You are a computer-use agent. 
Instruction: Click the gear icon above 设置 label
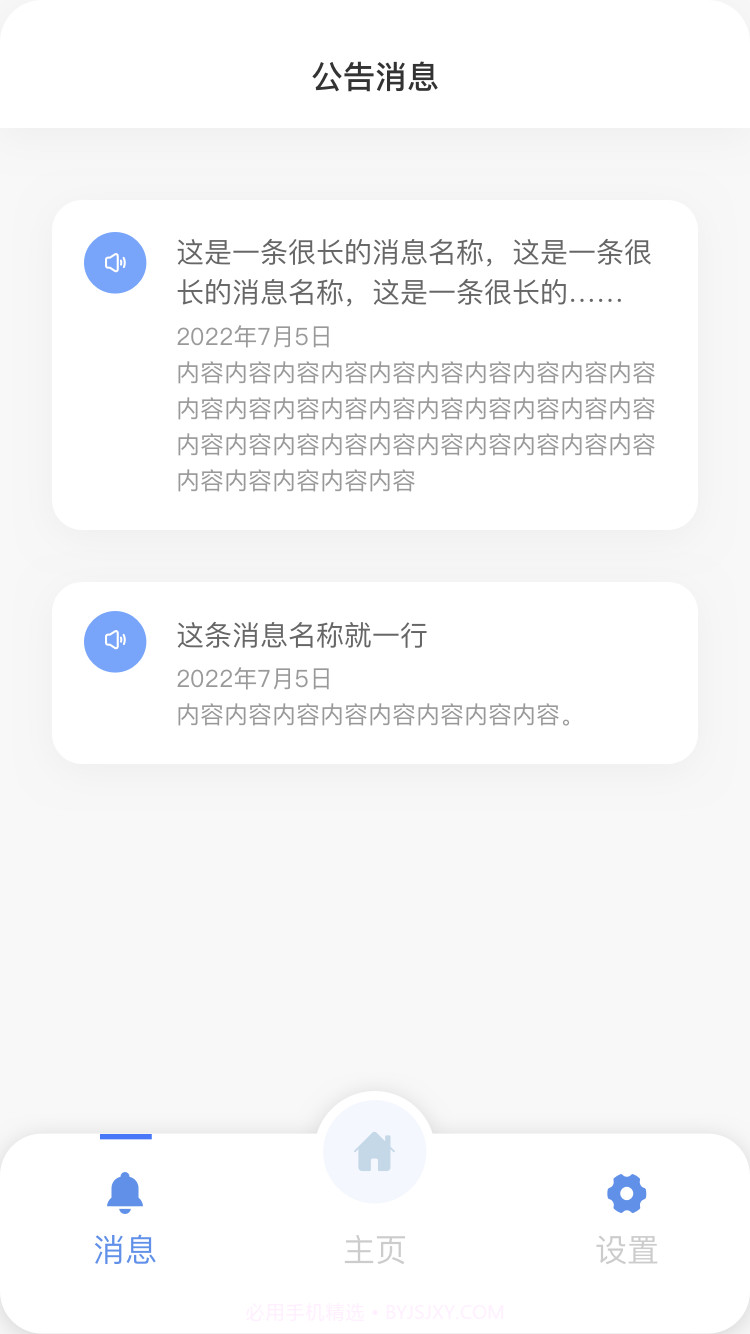point(626,1192)
